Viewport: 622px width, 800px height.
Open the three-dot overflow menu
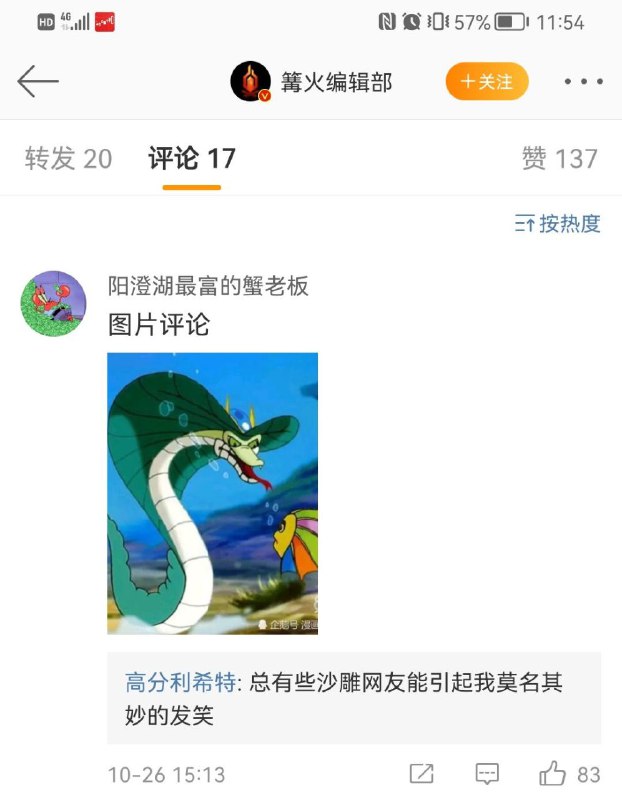coord(583,82)
